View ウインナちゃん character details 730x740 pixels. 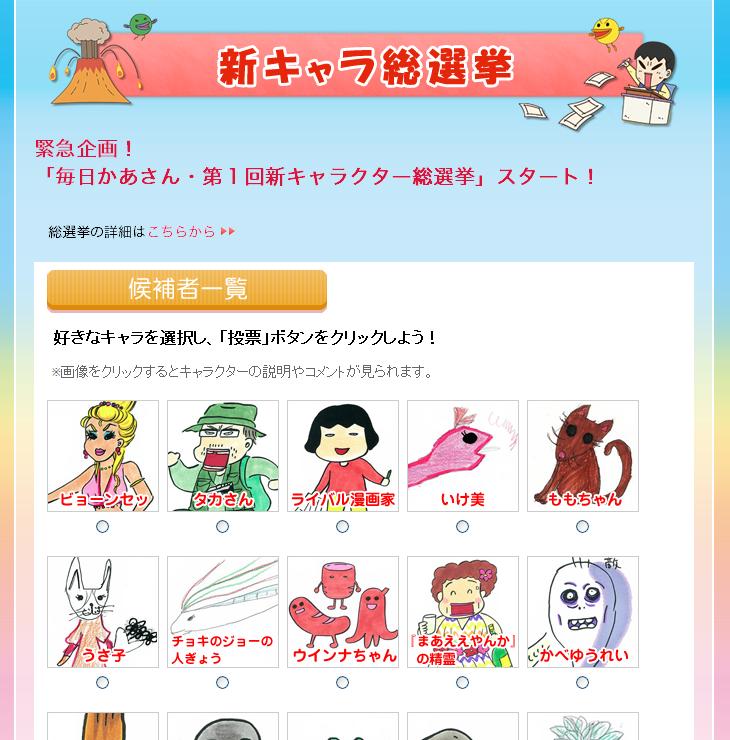click(x=343, y=612)
